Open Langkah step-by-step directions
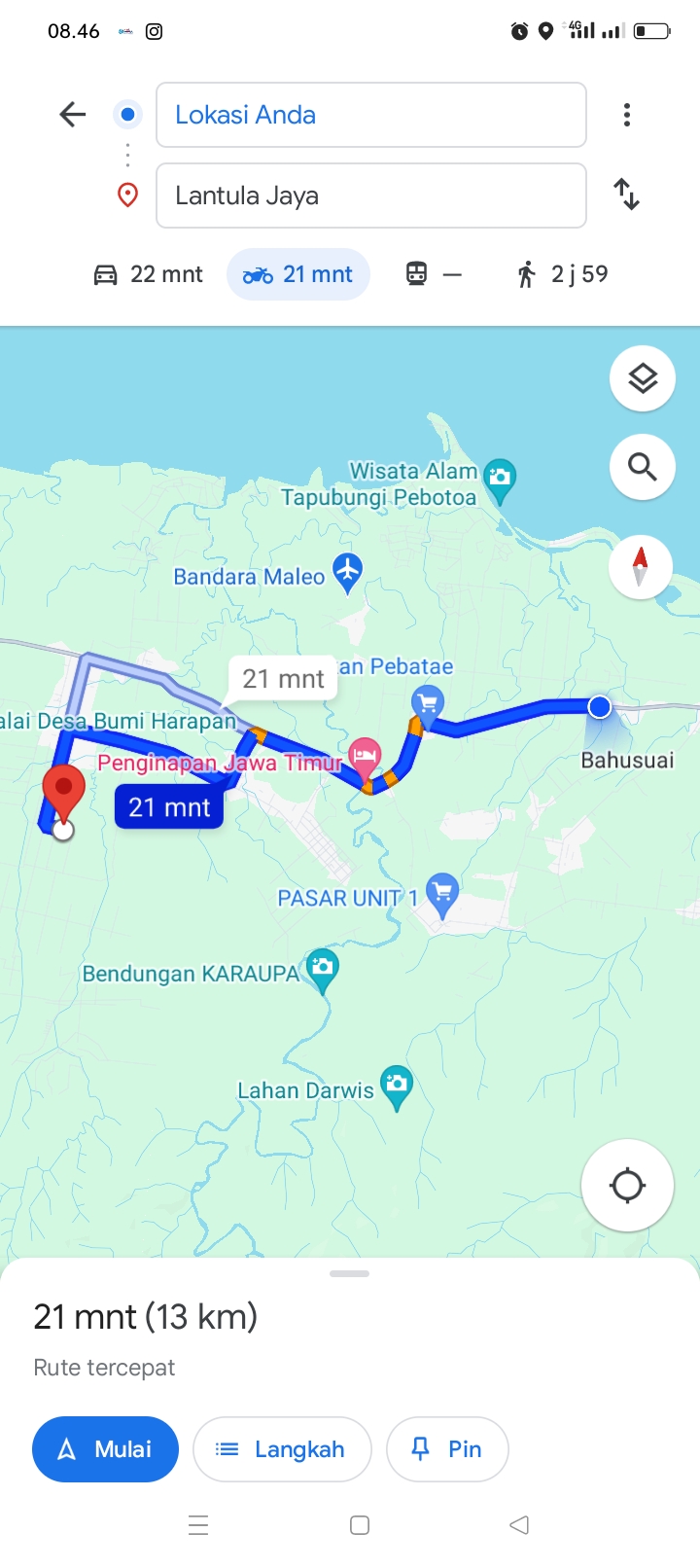The width and height of the screenshot is (700, 1568). click(282, 1449)
